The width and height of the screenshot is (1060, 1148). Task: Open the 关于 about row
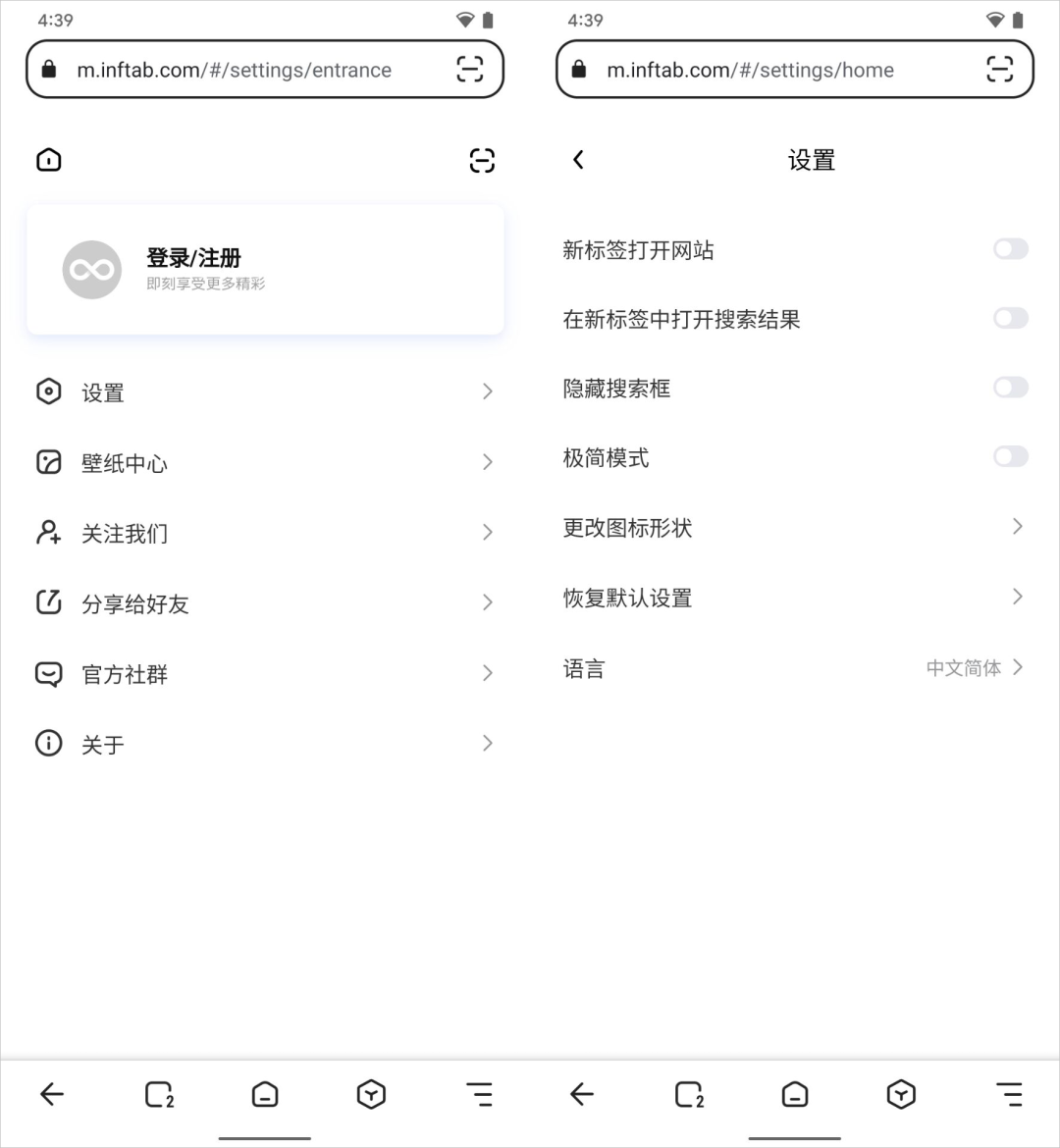(263, 744)
